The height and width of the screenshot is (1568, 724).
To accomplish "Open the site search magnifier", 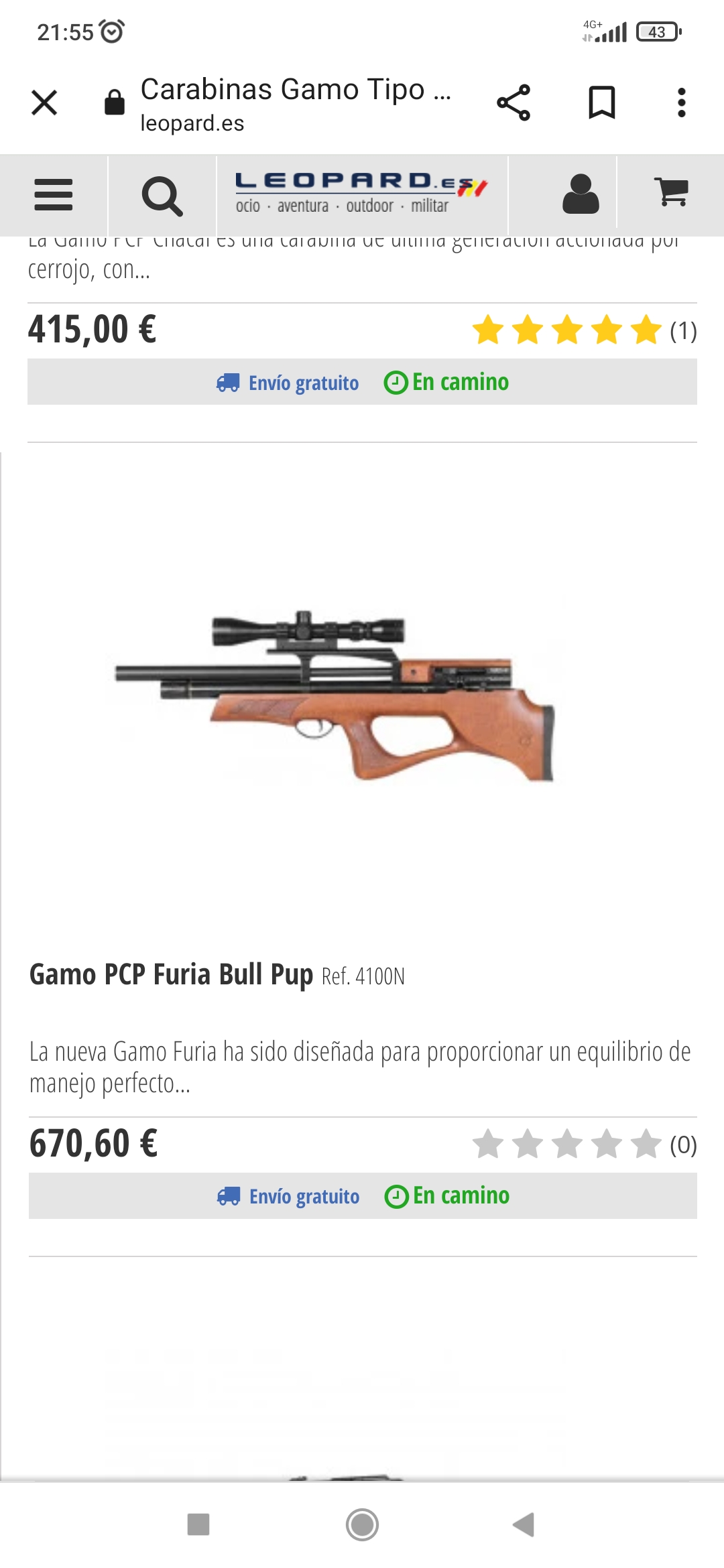I will pos(162,195).
